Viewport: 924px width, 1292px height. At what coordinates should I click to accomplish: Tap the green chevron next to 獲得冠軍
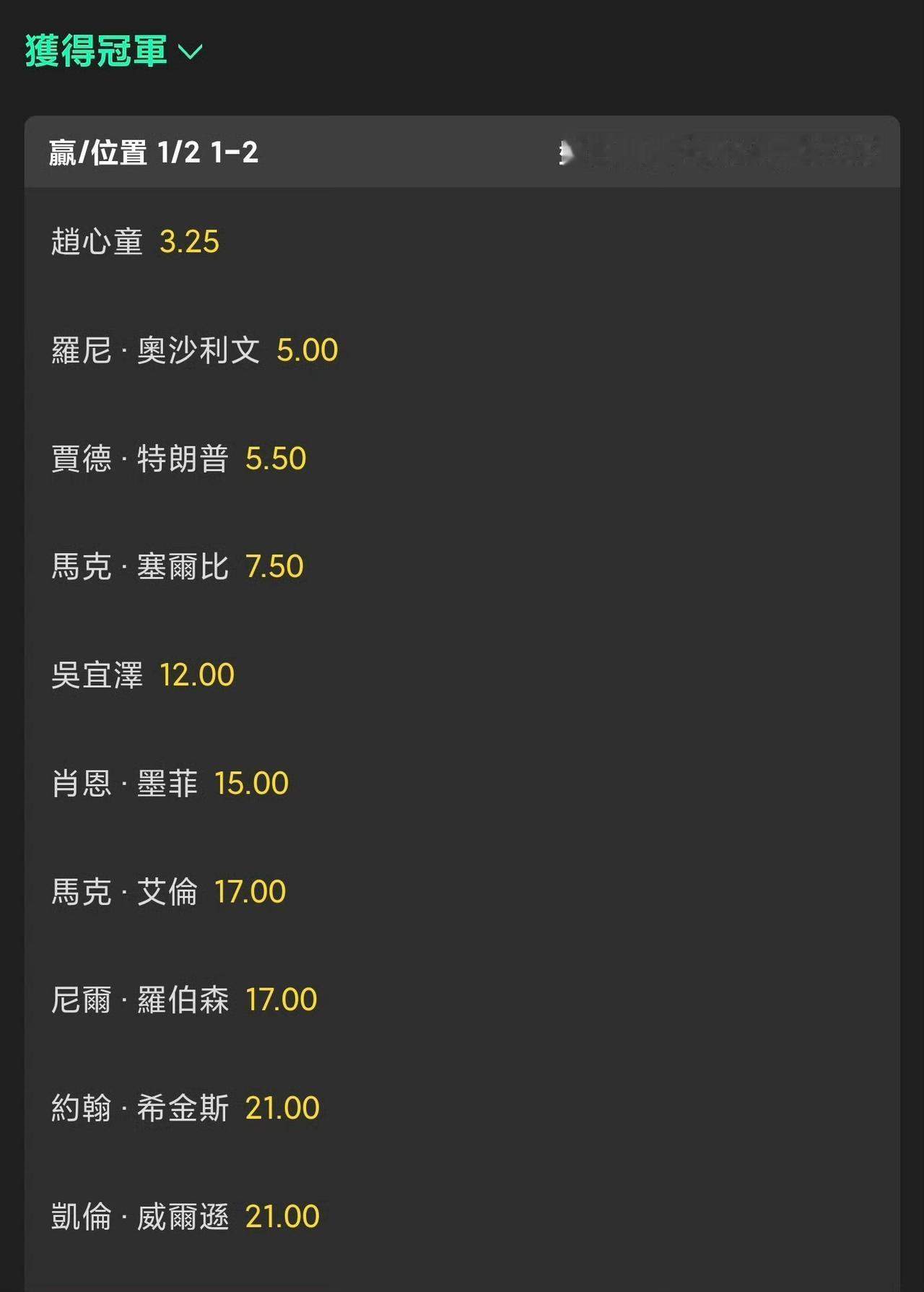(191, 52)
